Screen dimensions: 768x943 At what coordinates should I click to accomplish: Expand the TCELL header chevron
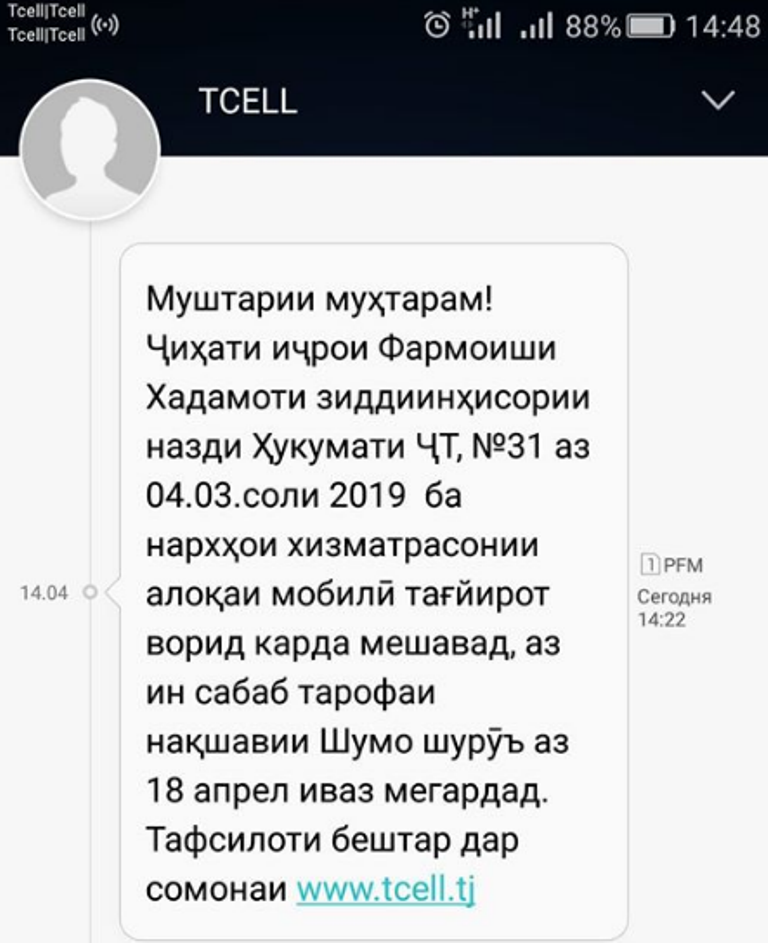[718, 100]
